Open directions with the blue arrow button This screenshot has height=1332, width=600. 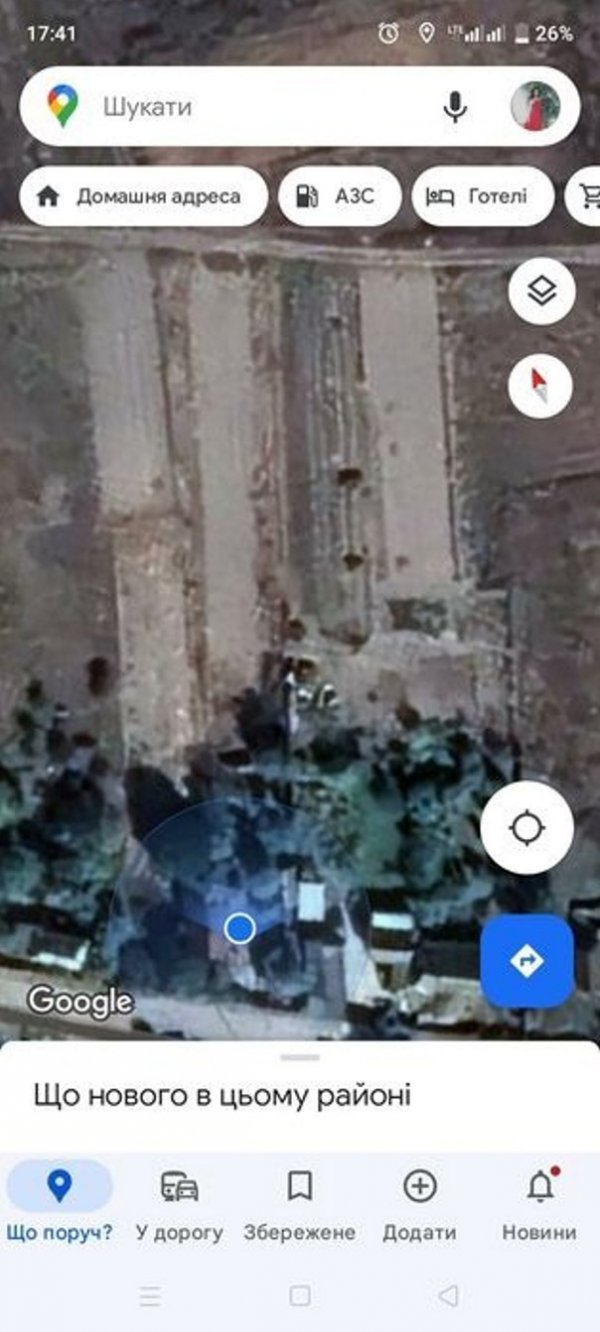(527, 961)
